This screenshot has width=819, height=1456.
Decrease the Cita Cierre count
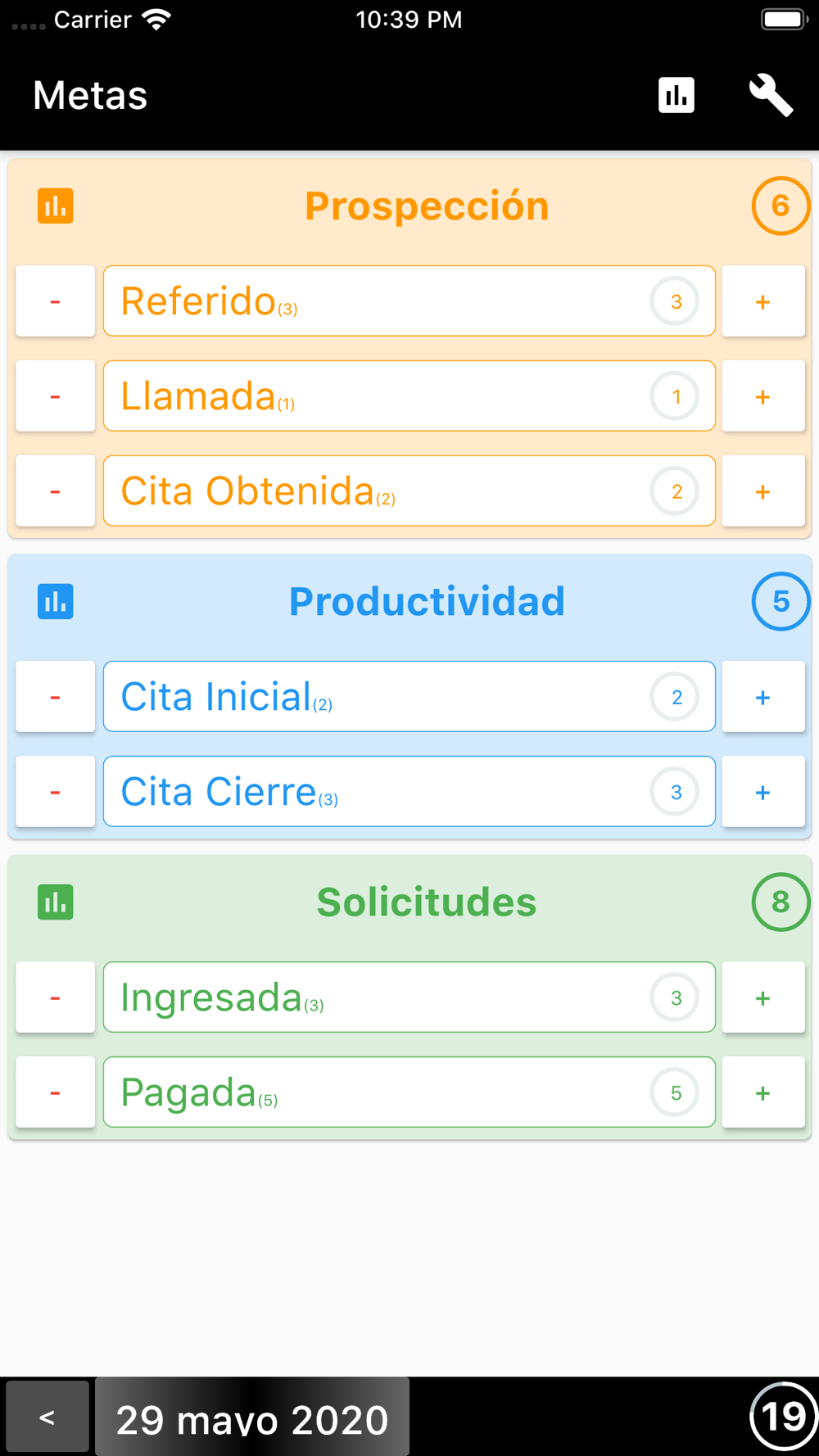click(x=56, y=792)
